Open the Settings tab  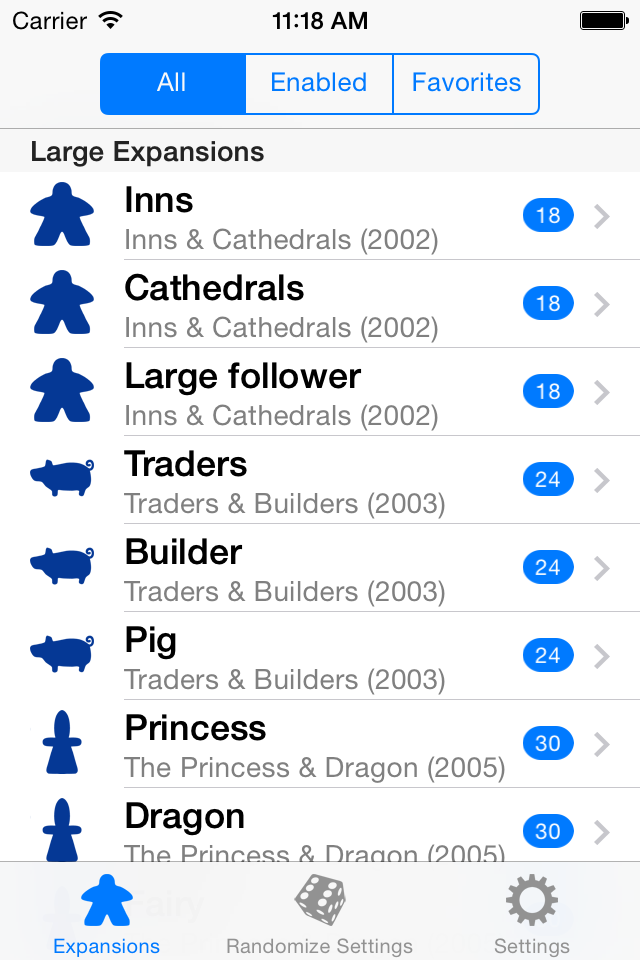(531, 914)
